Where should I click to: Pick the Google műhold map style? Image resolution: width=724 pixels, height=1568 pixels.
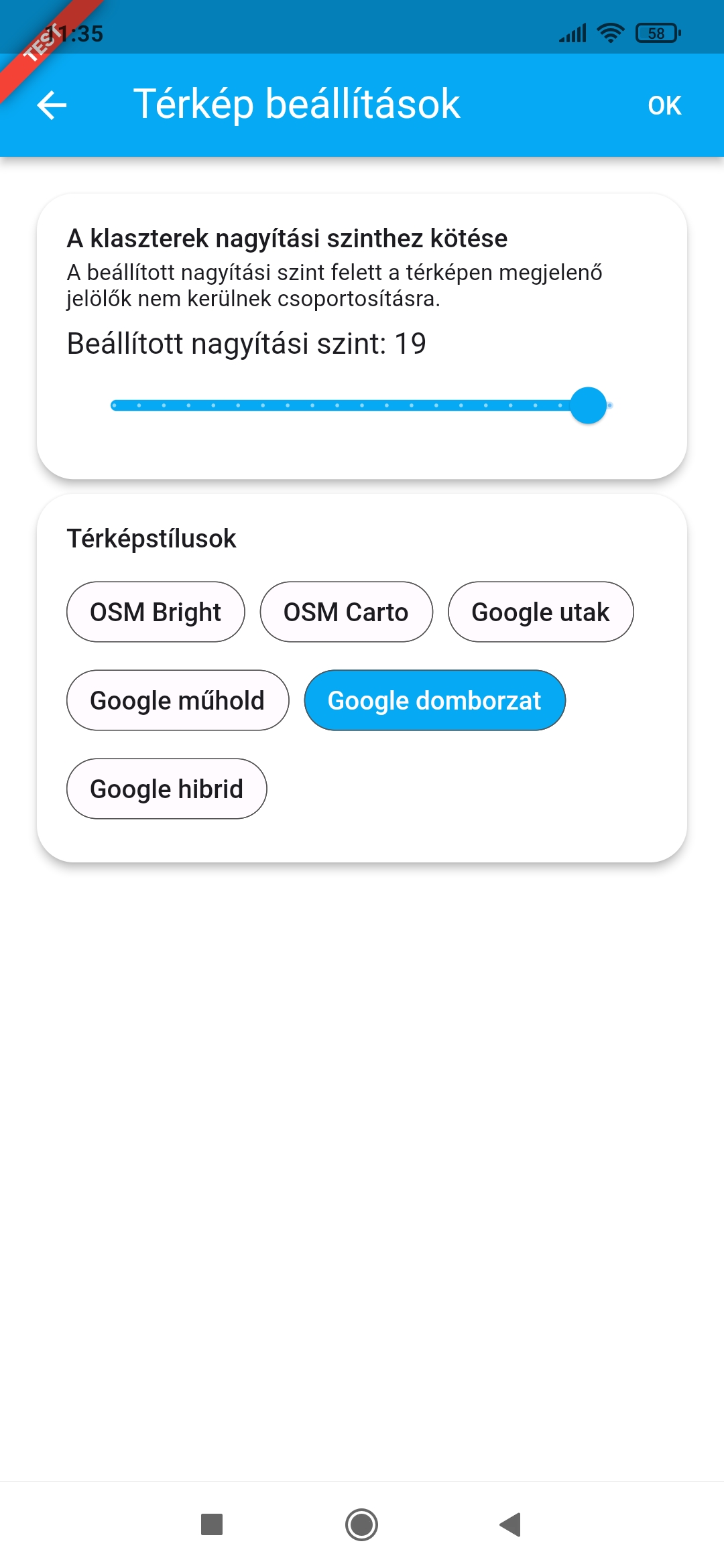pyautogui.click(x=178, y=700)
